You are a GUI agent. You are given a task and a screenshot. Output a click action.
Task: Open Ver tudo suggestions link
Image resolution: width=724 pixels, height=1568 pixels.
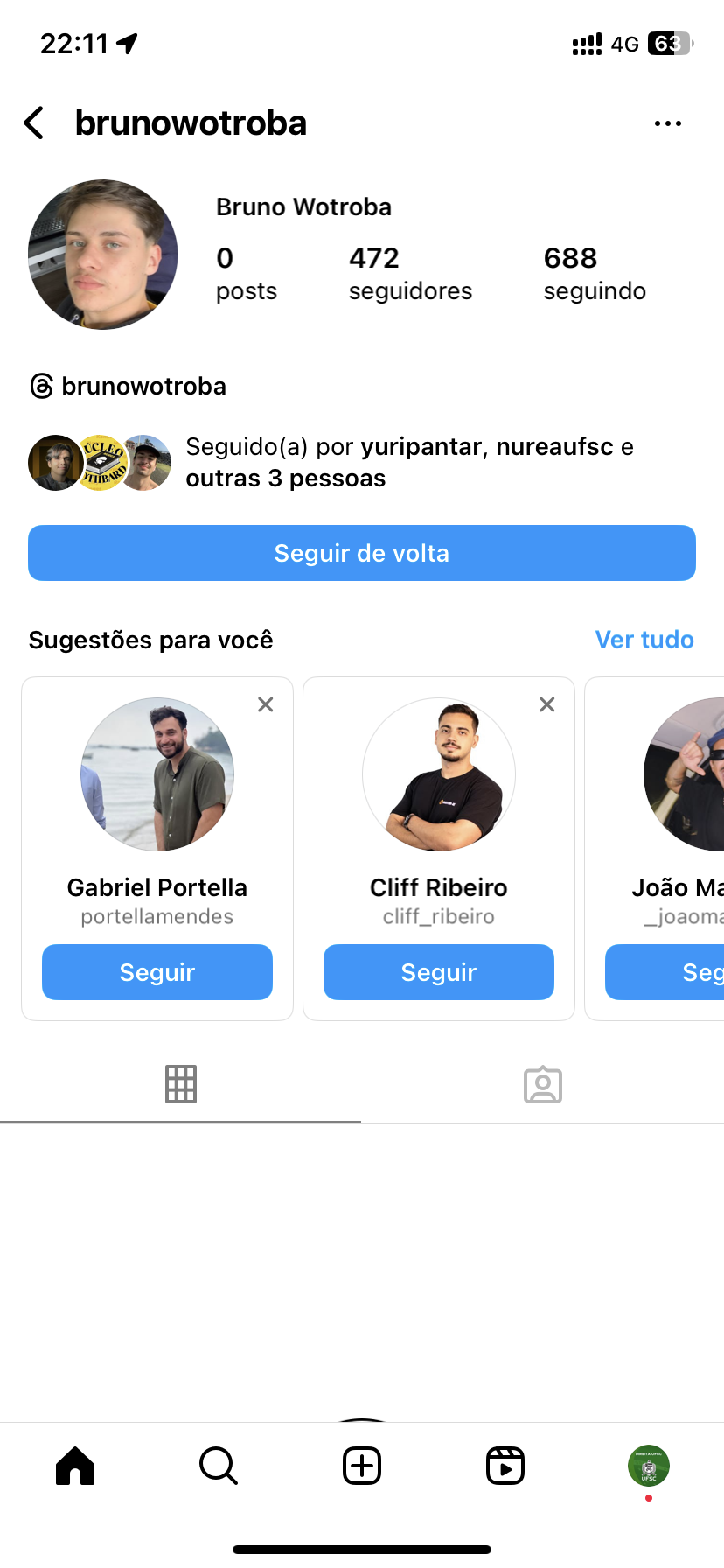(x=644, y=640)
